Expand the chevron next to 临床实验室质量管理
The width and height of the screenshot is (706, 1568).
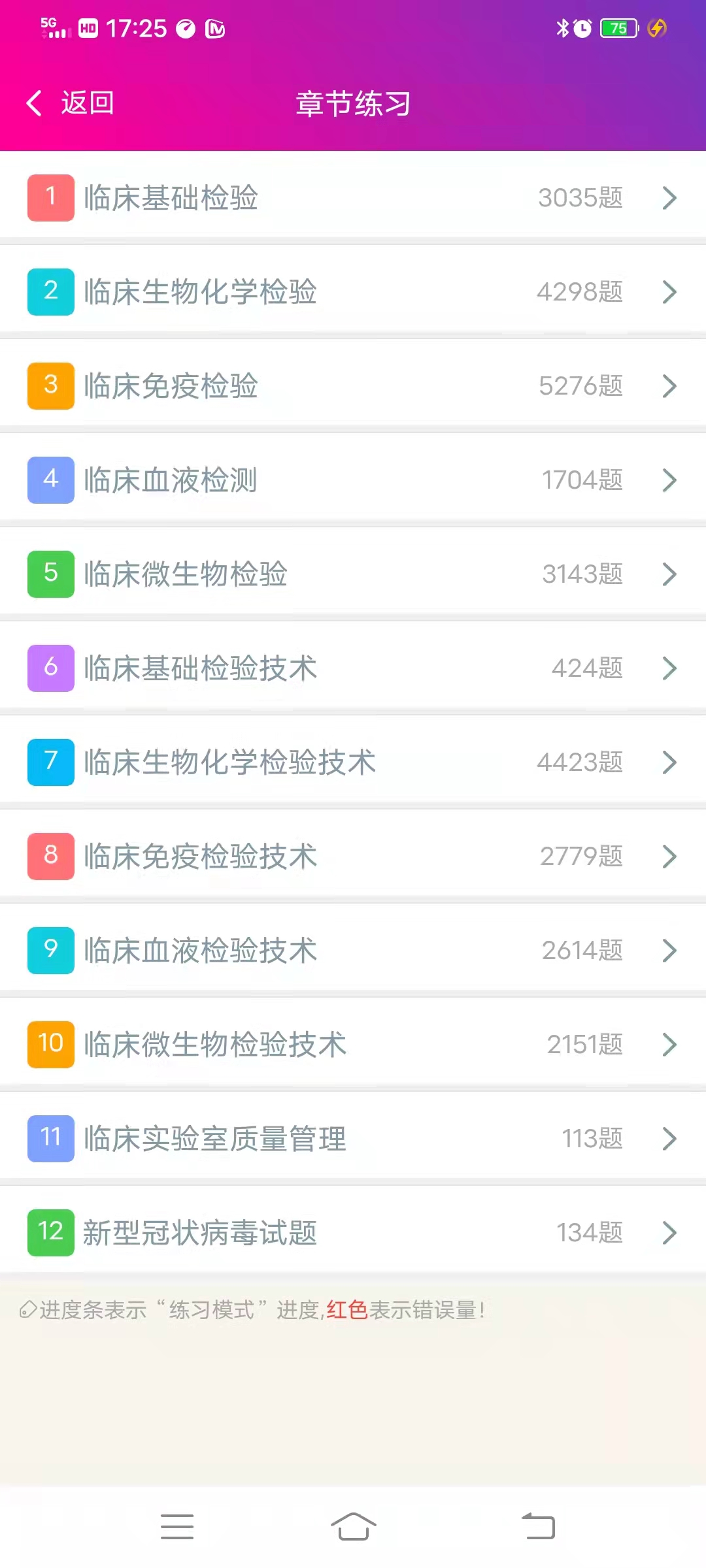[669, 1139]
